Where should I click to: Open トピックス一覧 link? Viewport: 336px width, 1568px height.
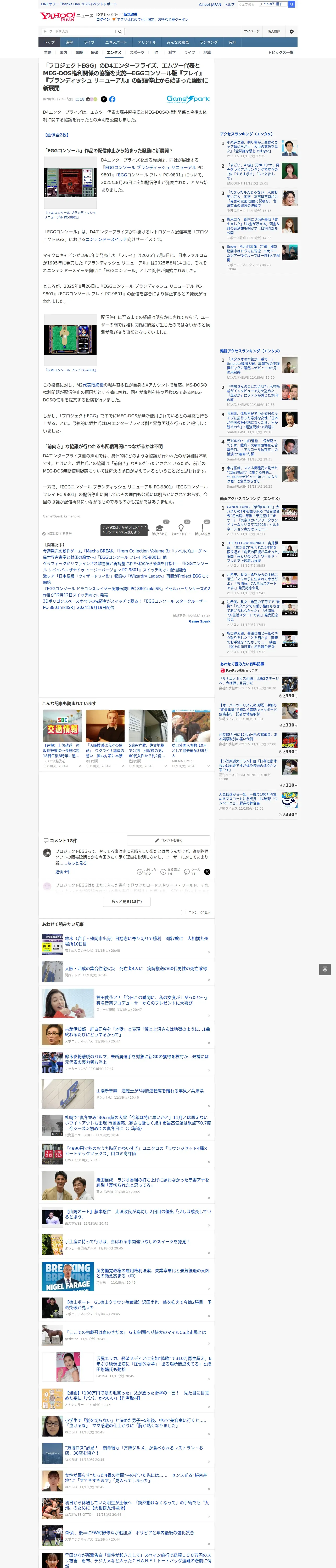click(281, 52)
